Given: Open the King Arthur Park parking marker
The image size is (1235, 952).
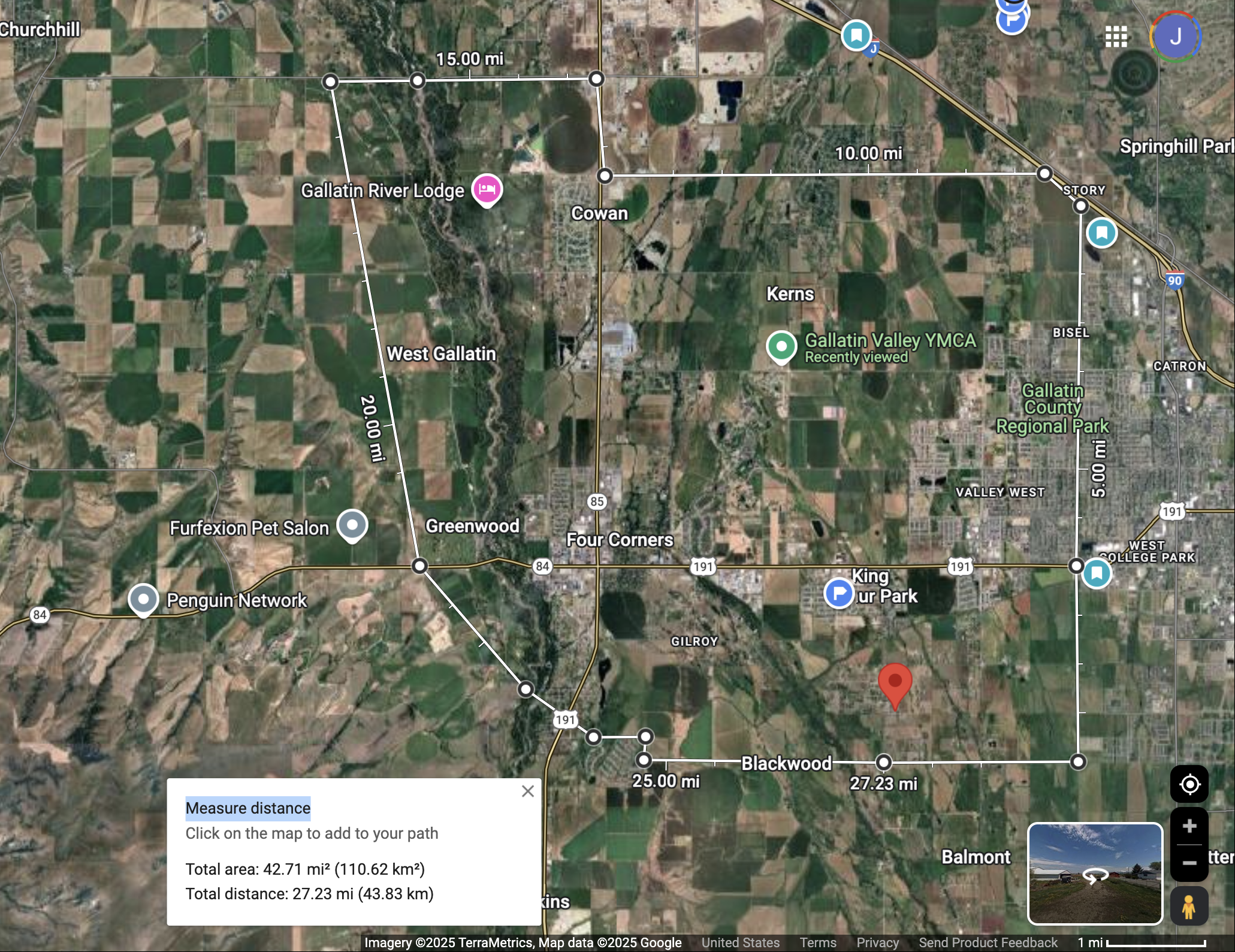Looking at the screenshot, I should point(839,593).
